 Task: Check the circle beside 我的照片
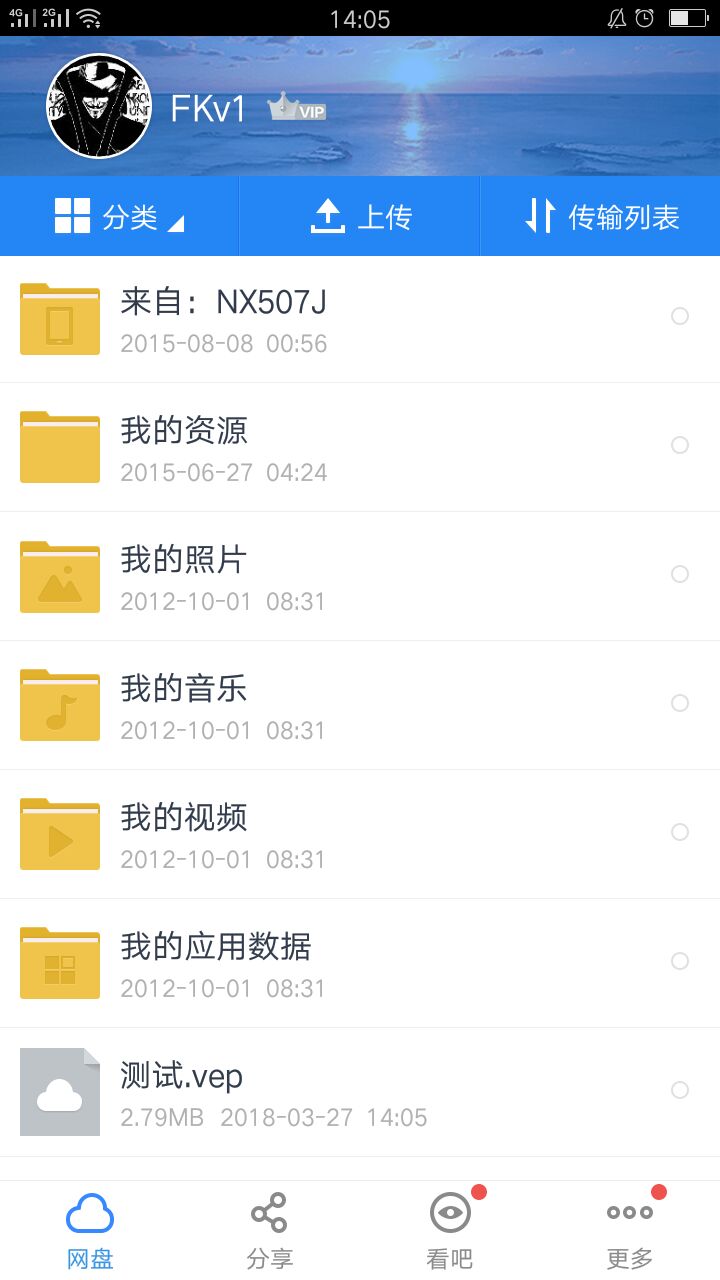[x=680, y=575]
